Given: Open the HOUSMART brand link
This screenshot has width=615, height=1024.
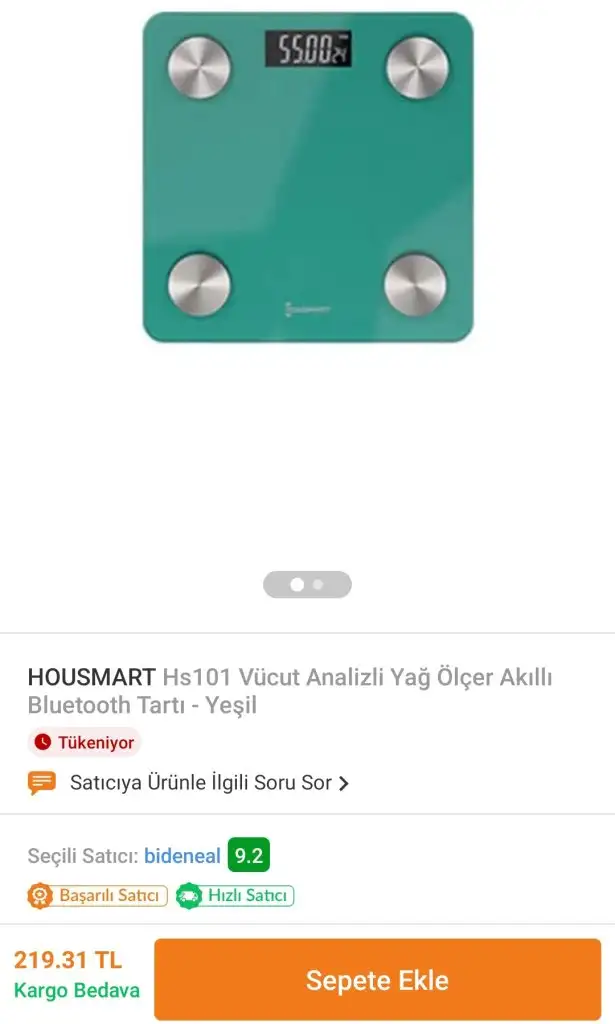Looking at the screenshot, I should (x=91, y=677).
